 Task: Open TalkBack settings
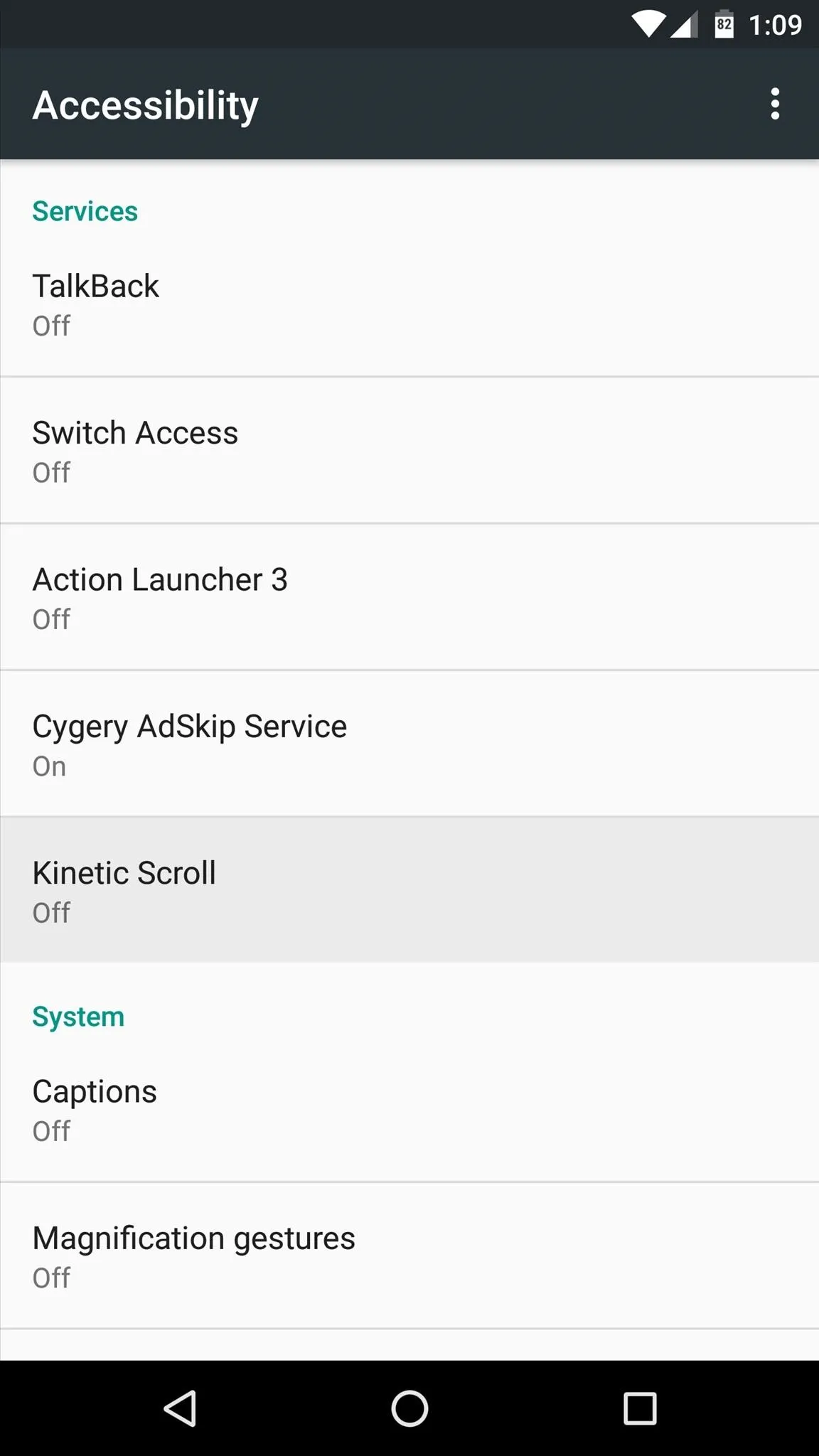point(409,304)
